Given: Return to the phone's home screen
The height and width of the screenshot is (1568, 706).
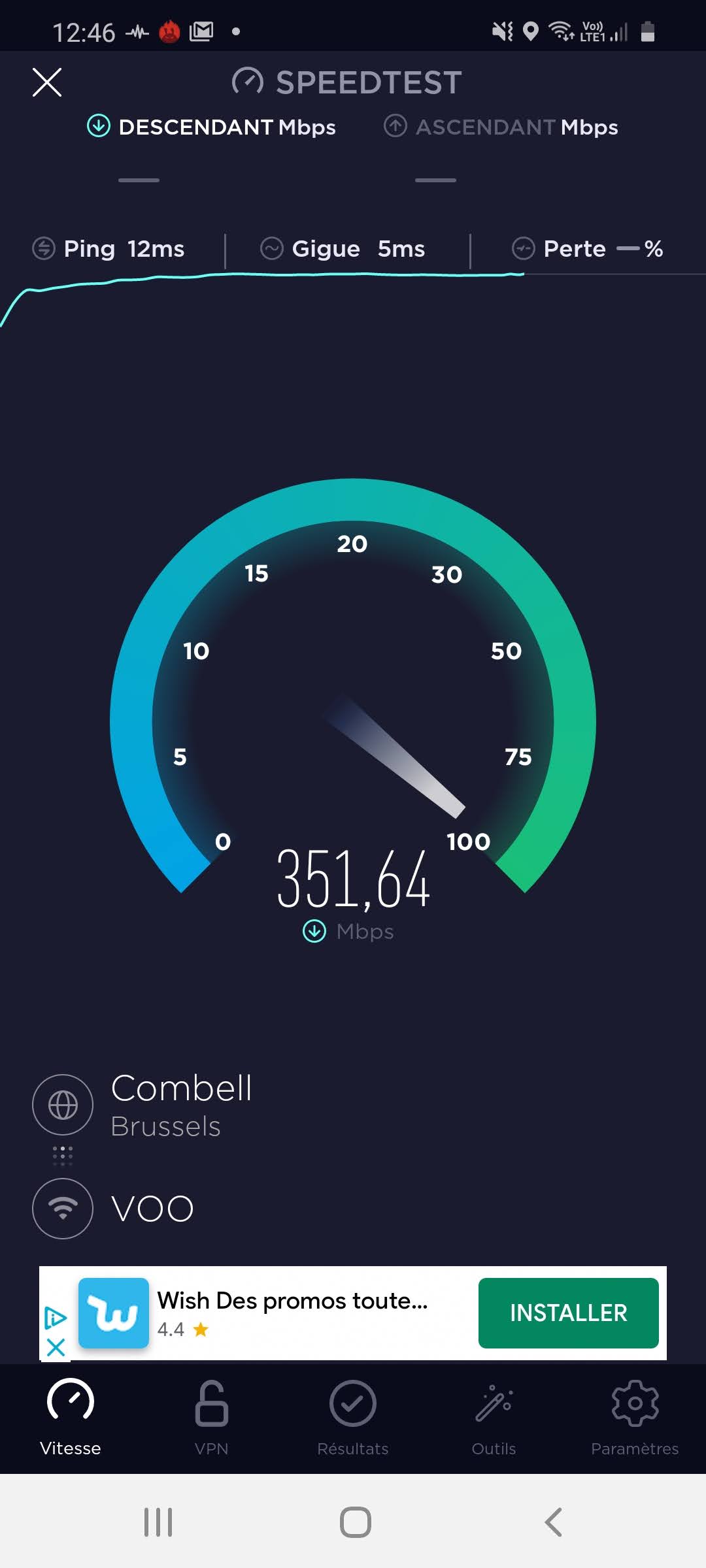Looking at the screenshot, I should (355, 1522).
